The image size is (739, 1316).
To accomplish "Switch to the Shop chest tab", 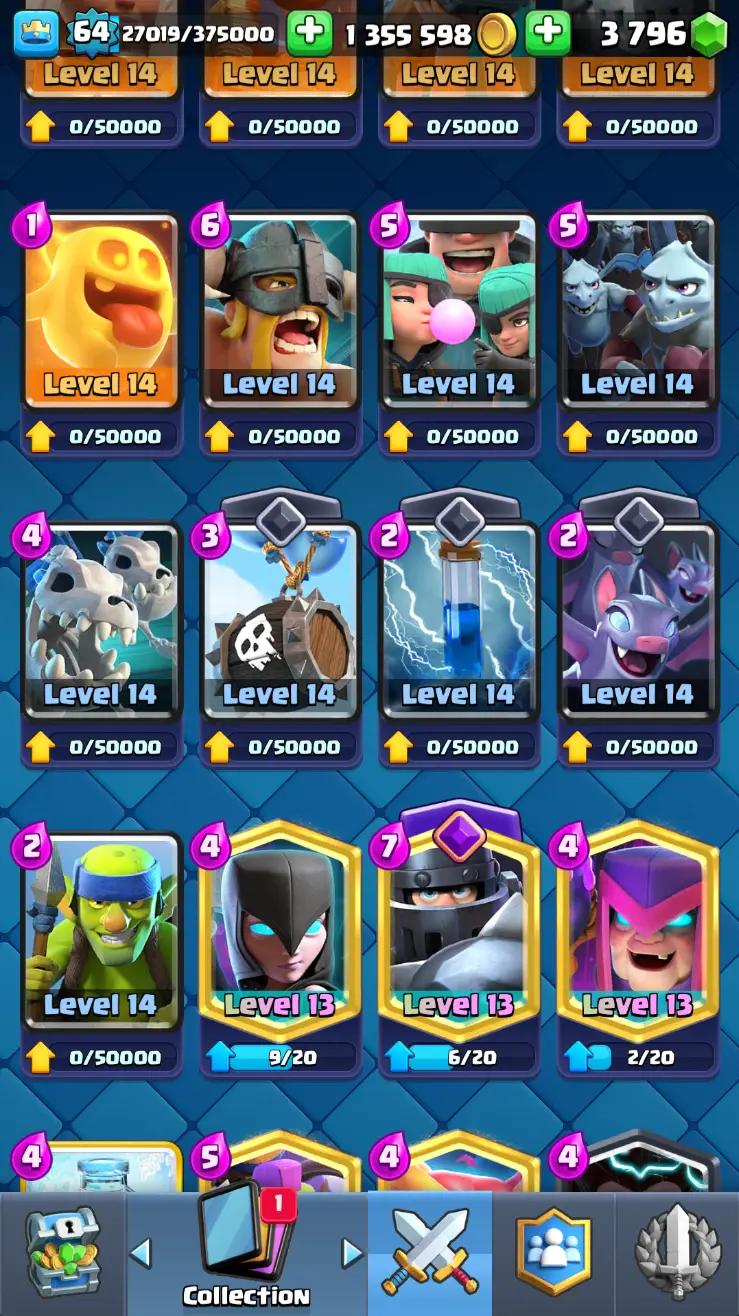I will (x=62, y=1252).
